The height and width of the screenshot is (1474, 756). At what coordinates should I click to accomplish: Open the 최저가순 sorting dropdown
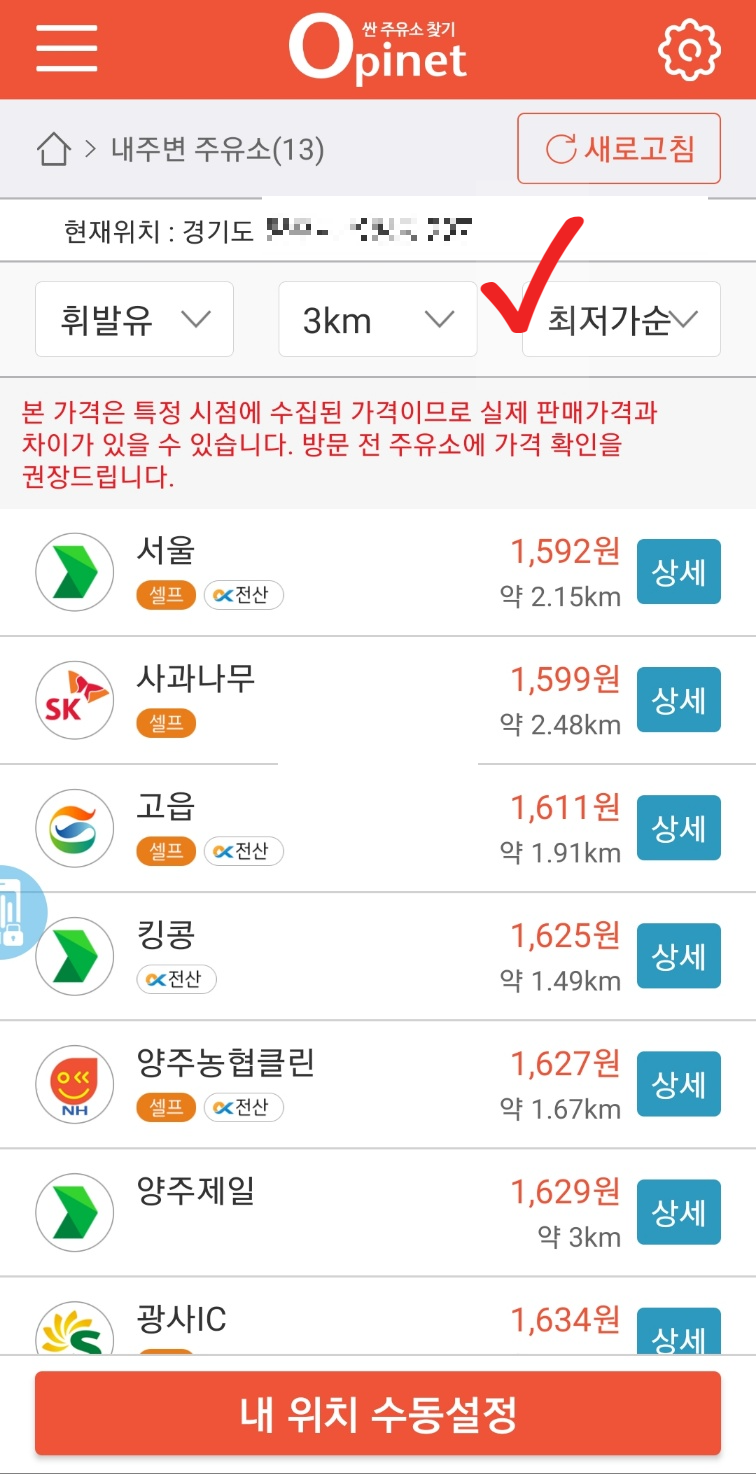click(x=620, y=319)
